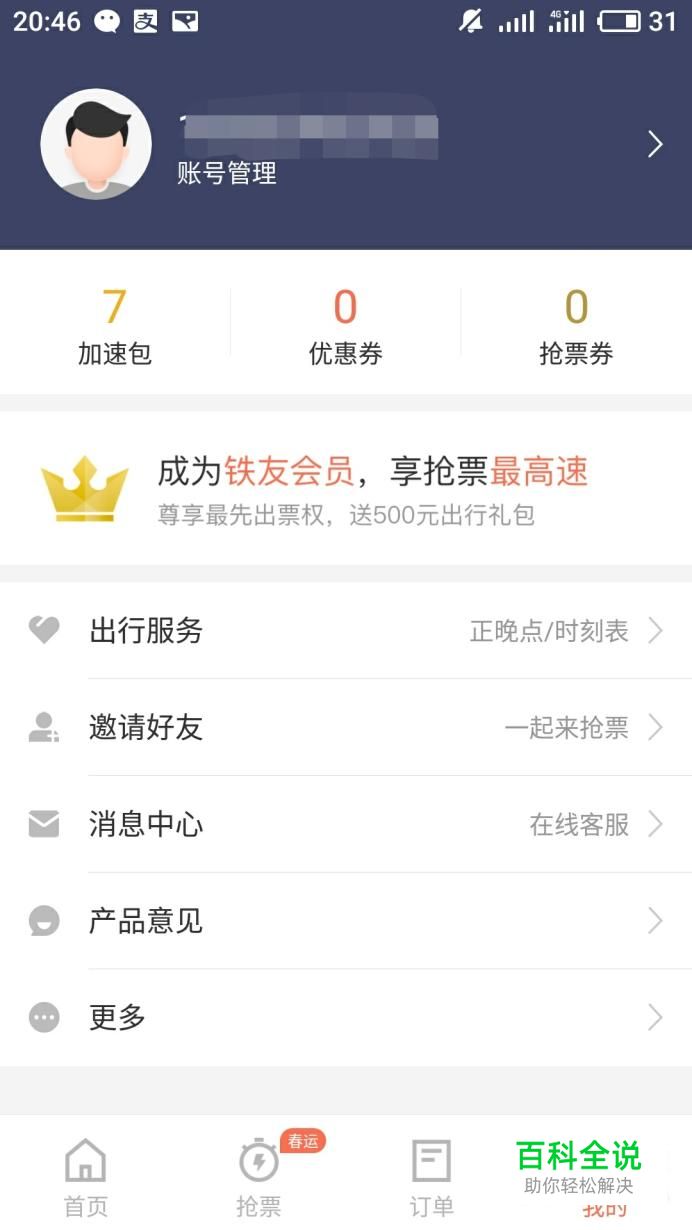
Task: Open 出行服务 travel services
Action: 346,631
